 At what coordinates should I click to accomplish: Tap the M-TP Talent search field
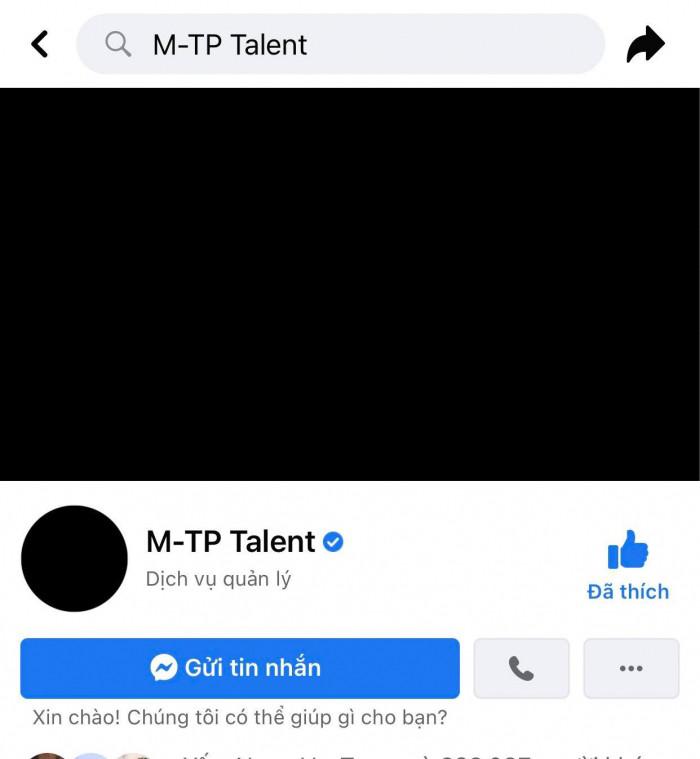pyautogui.click(x=340, y=44)
